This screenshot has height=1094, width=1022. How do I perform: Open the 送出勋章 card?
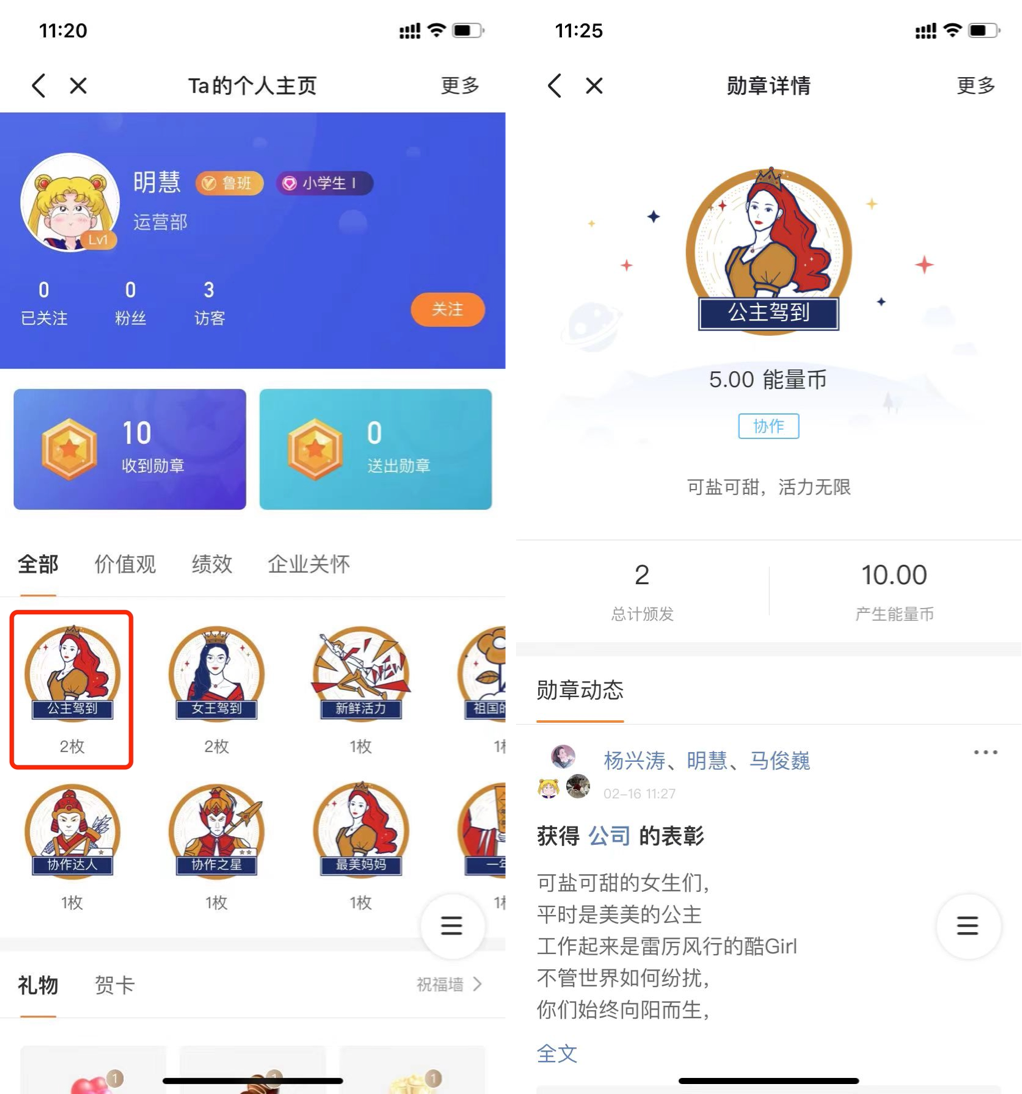point(375,449)
